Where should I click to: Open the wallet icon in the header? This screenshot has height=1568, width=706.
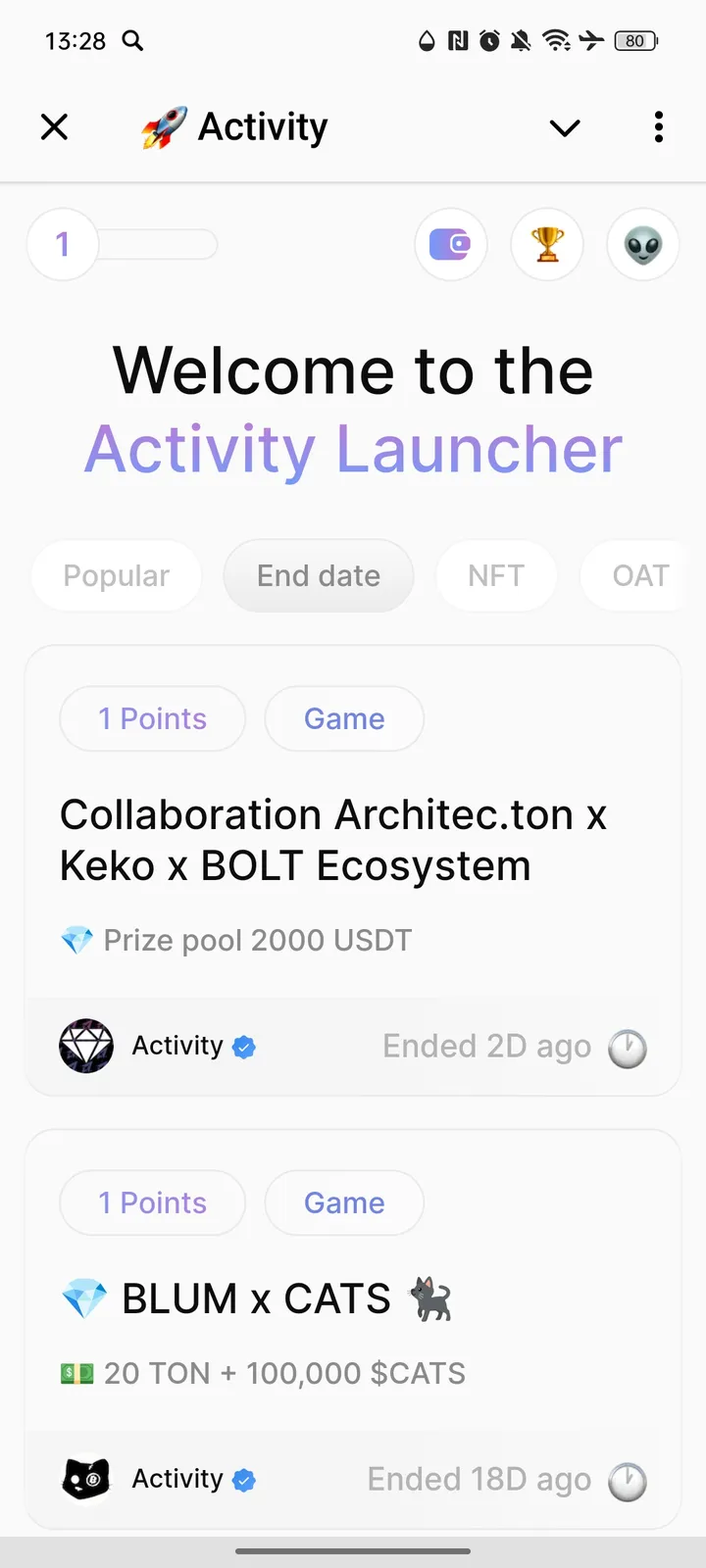point(451,245)
